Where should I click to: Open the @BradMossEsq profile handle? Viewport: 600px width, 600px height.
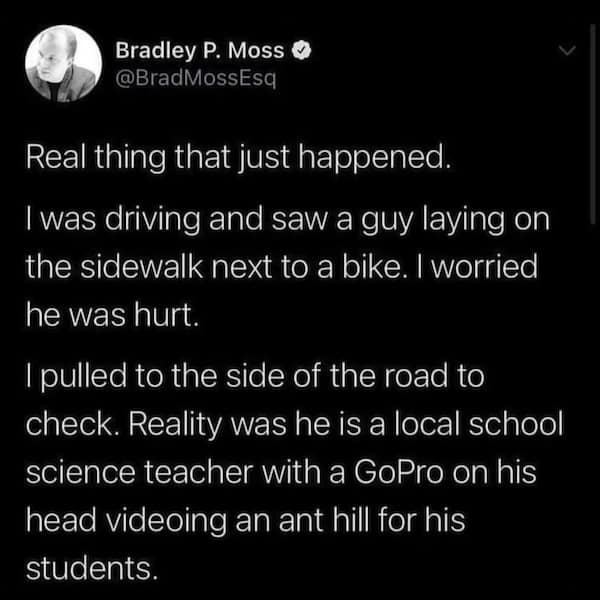[189, 75]
